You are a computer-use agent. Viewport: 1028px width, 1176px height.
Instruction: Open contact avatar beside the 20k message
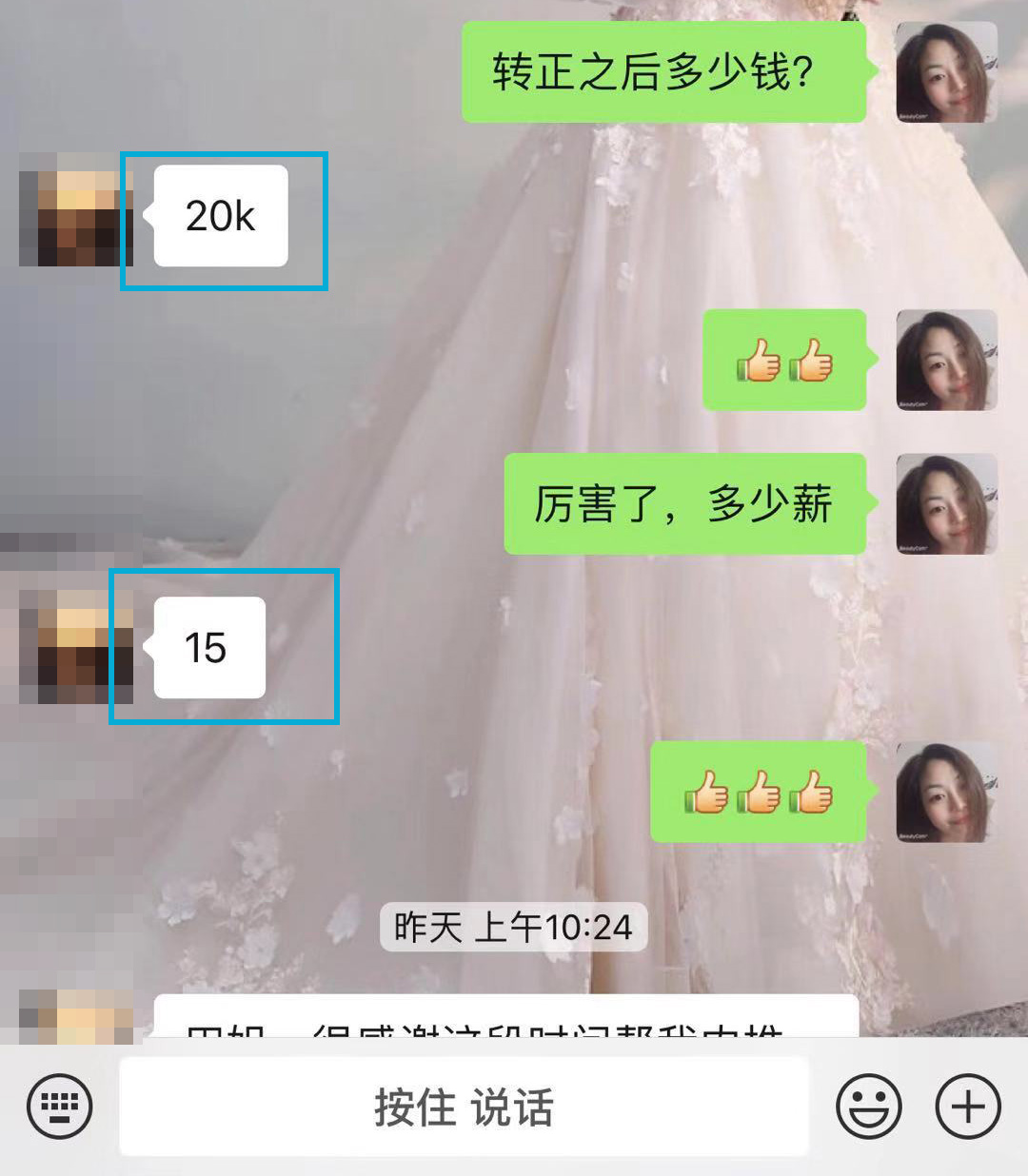coord(69,217)
